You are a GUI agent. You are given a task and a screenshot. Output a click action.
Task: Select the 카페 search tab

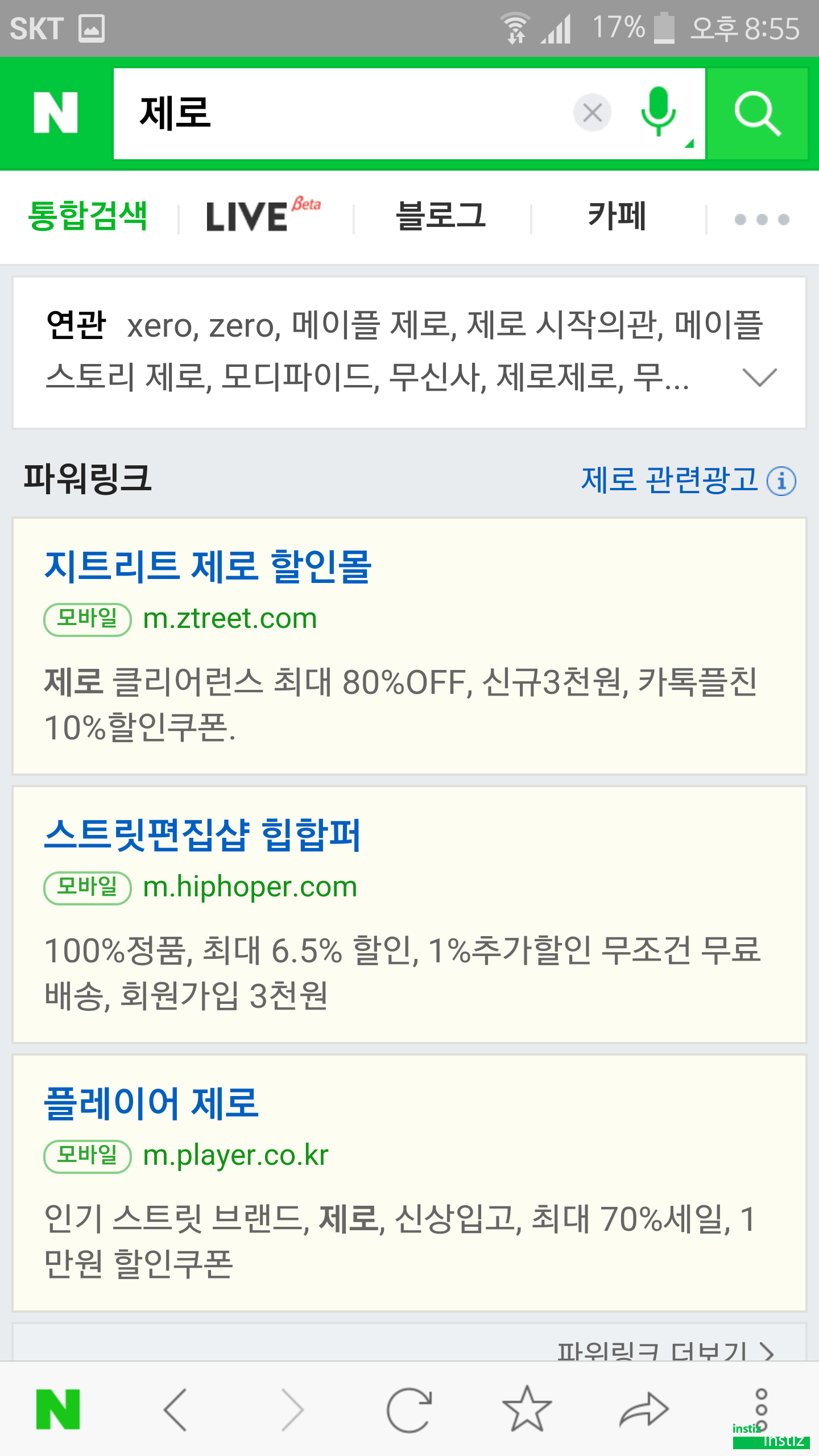(x=616, y=217)
